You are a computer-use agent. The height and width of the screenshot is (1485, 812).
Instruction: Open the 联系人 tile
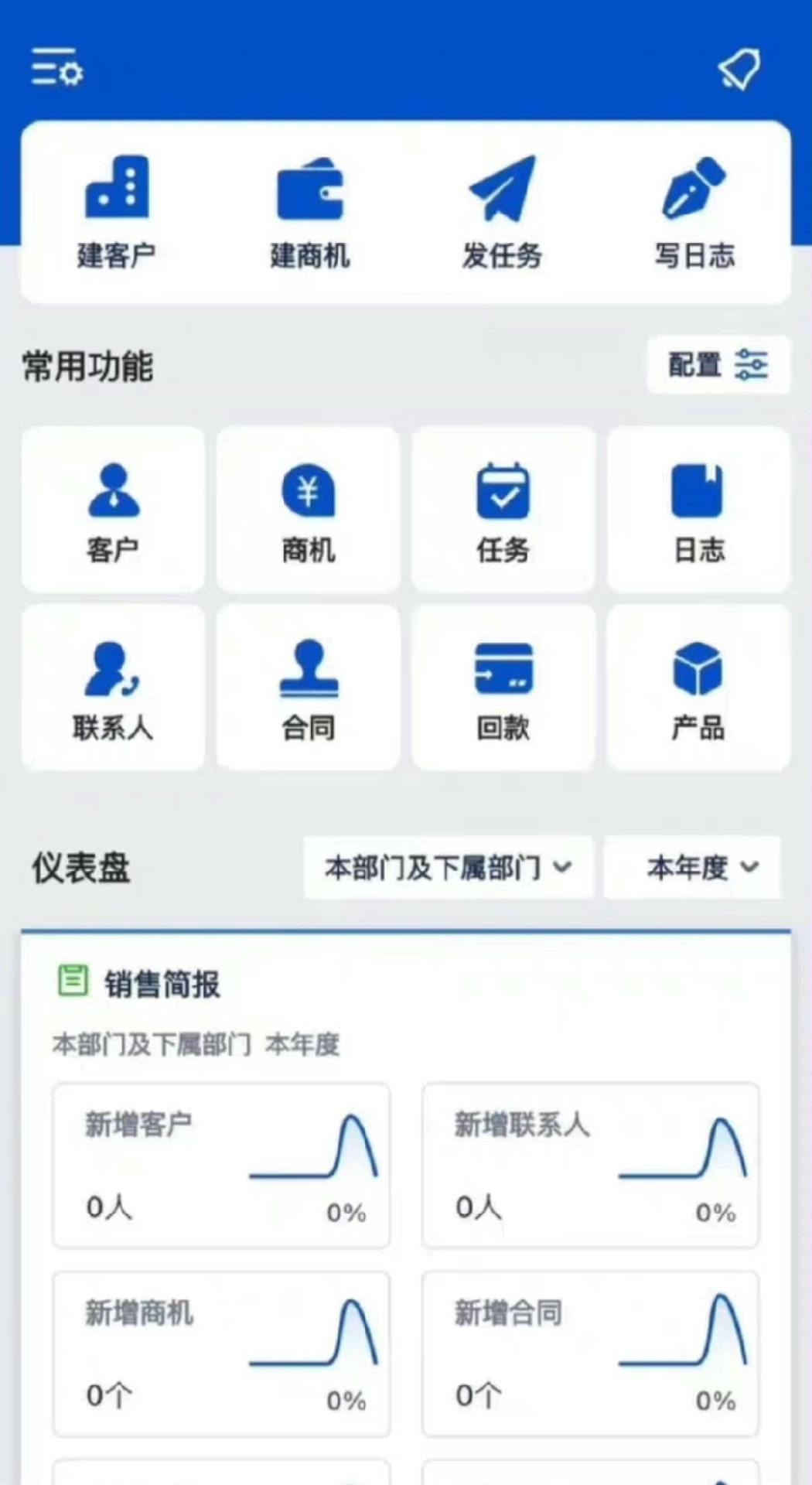[113, 688]
